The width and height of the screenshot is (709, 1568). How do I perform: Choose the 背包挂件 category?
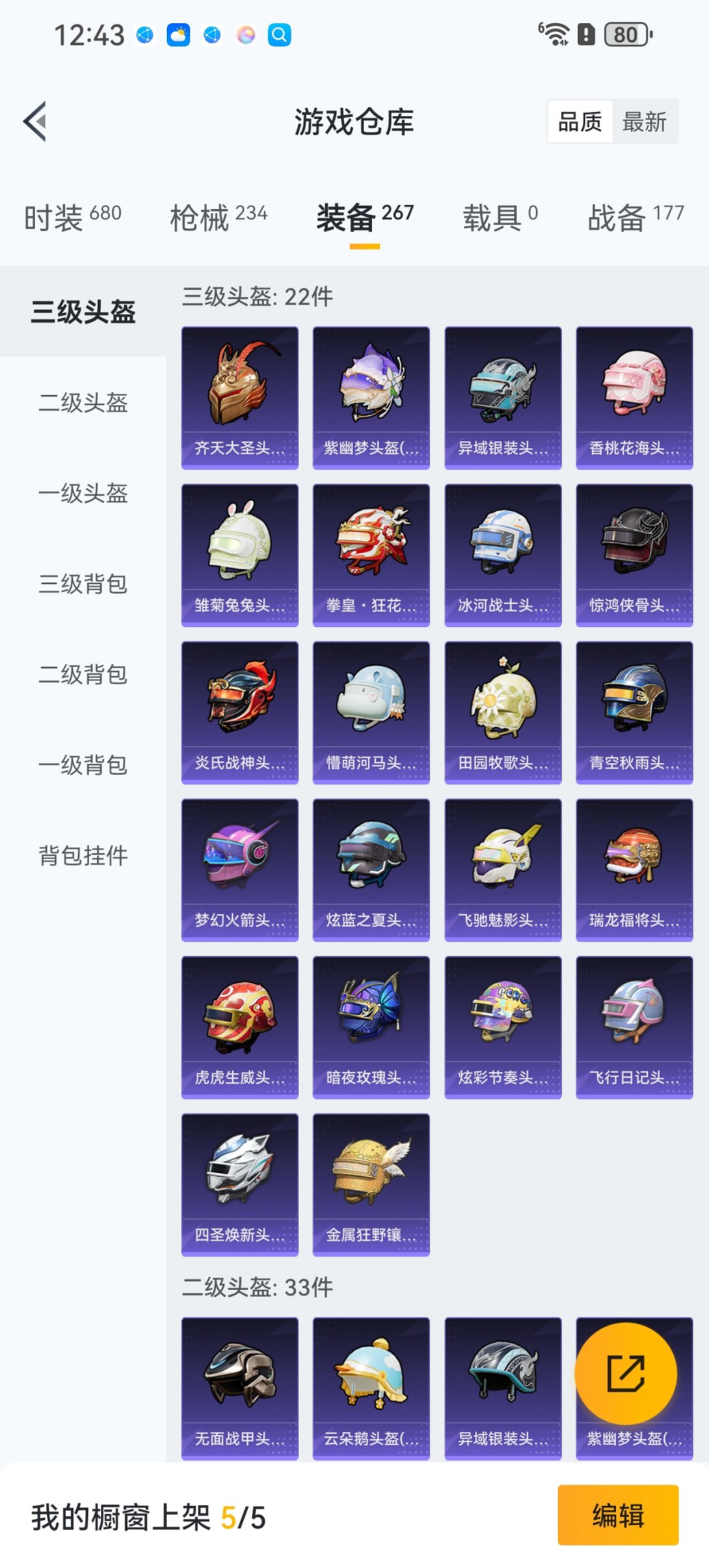click(x=83, y=855)
